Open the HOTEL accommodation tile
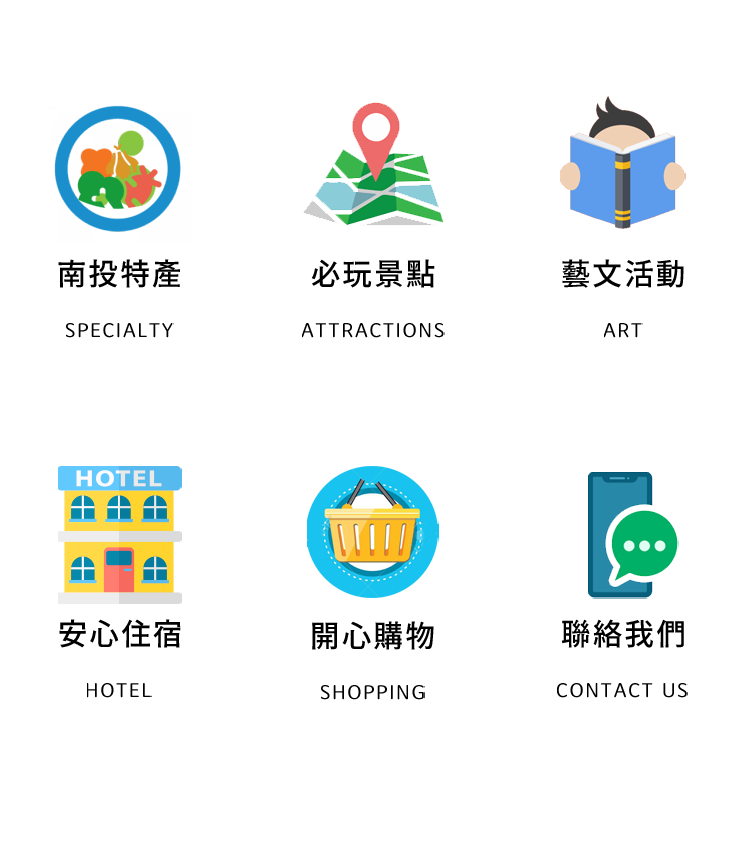Viewport: 750px width, 849px height. [119, 534]
